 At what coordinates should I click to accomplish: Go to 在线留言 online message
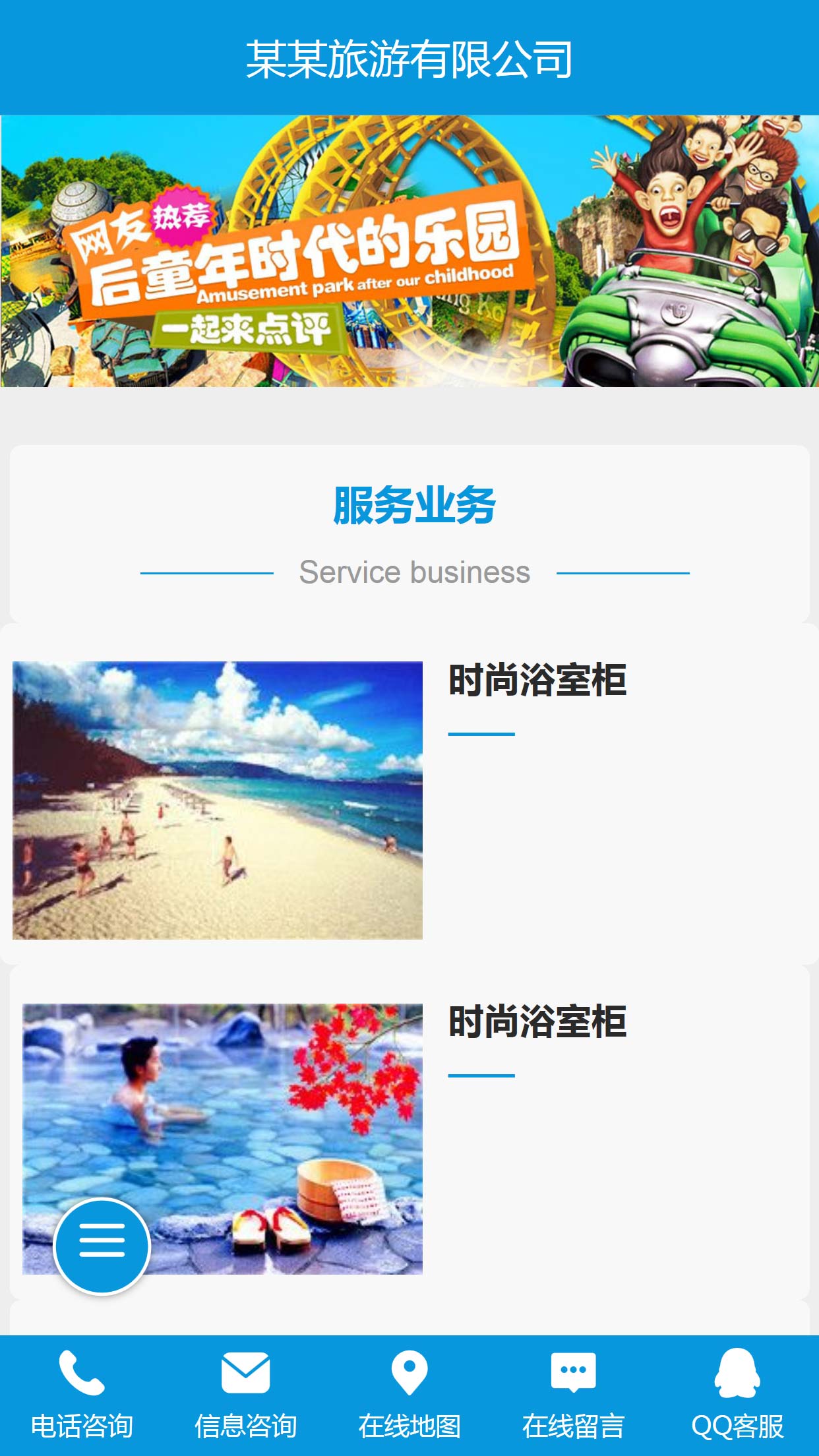pos(573,1395)
